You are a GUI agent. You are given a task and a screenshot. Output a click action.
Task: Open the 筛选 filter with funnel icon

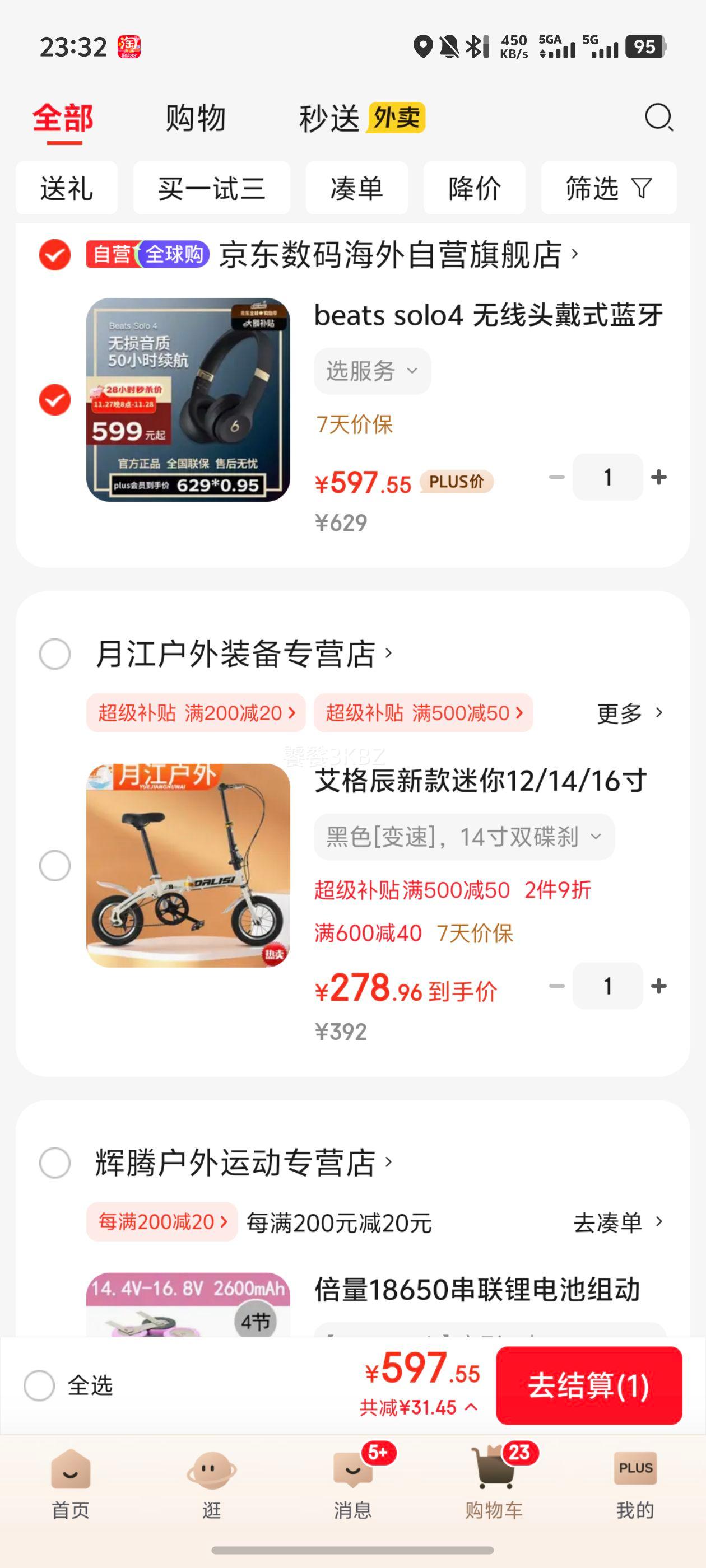(x=607, y=189)
